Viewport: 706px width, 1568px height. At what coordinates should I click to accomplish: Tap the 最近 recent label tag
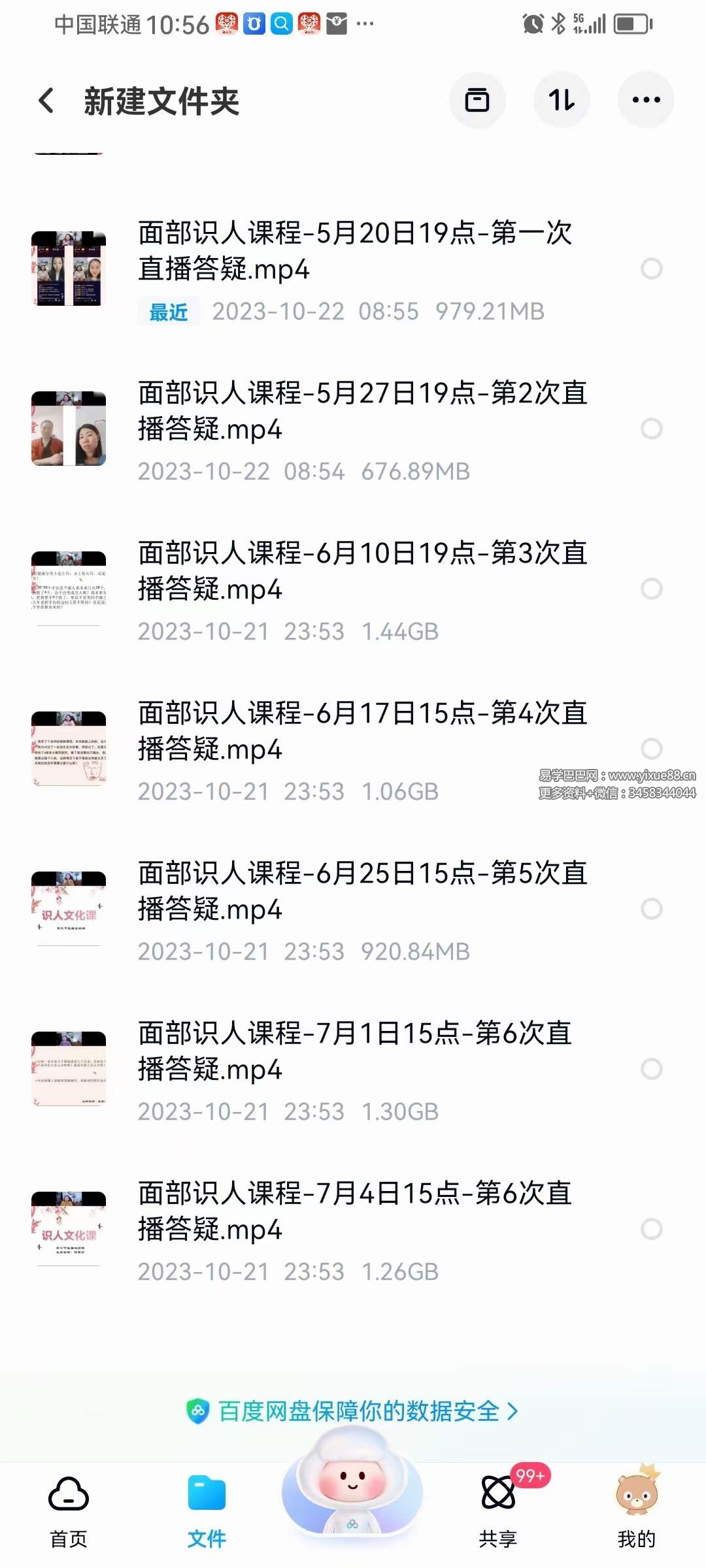tap(167, 312)
